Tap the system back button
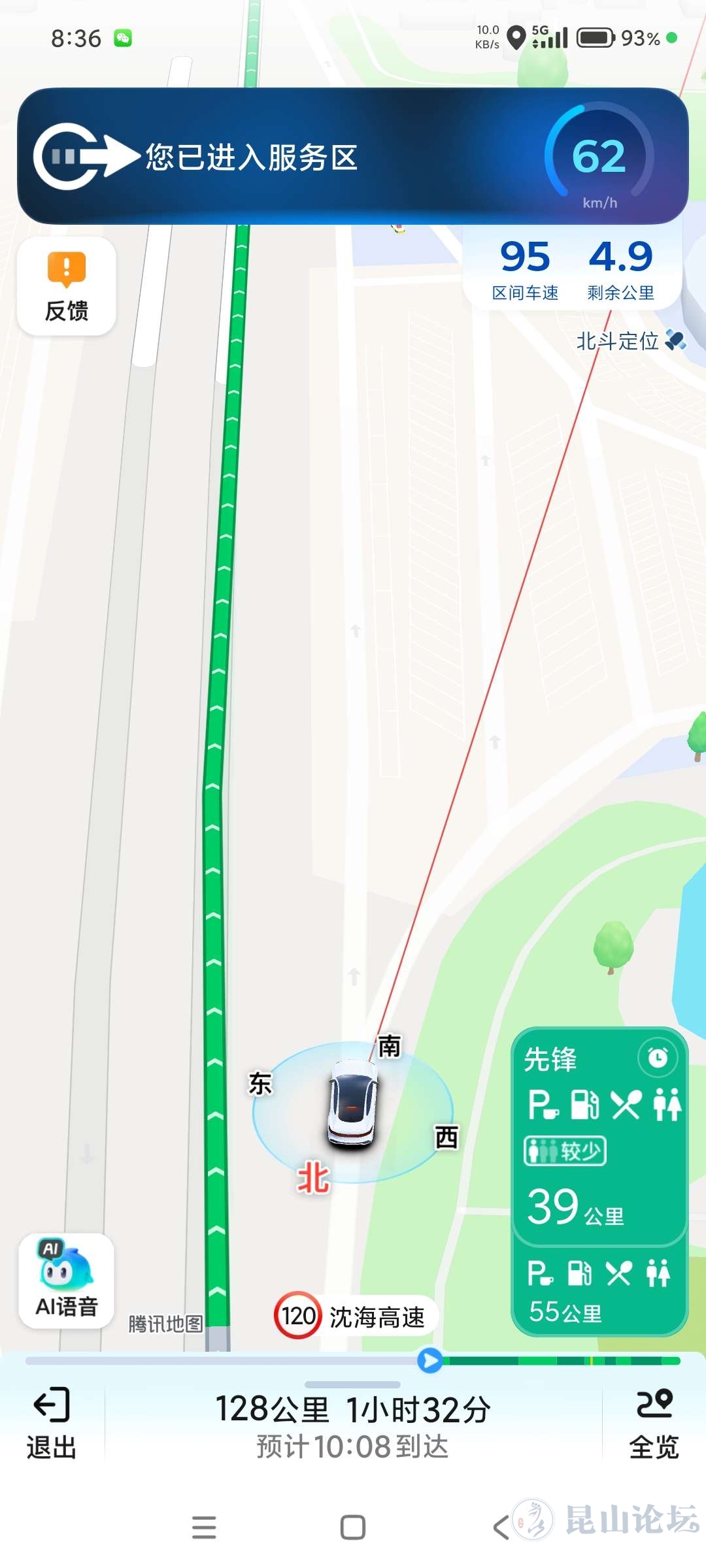Image resolution: width=706 pixels, height=1568 pixels. click(501, 1527)
